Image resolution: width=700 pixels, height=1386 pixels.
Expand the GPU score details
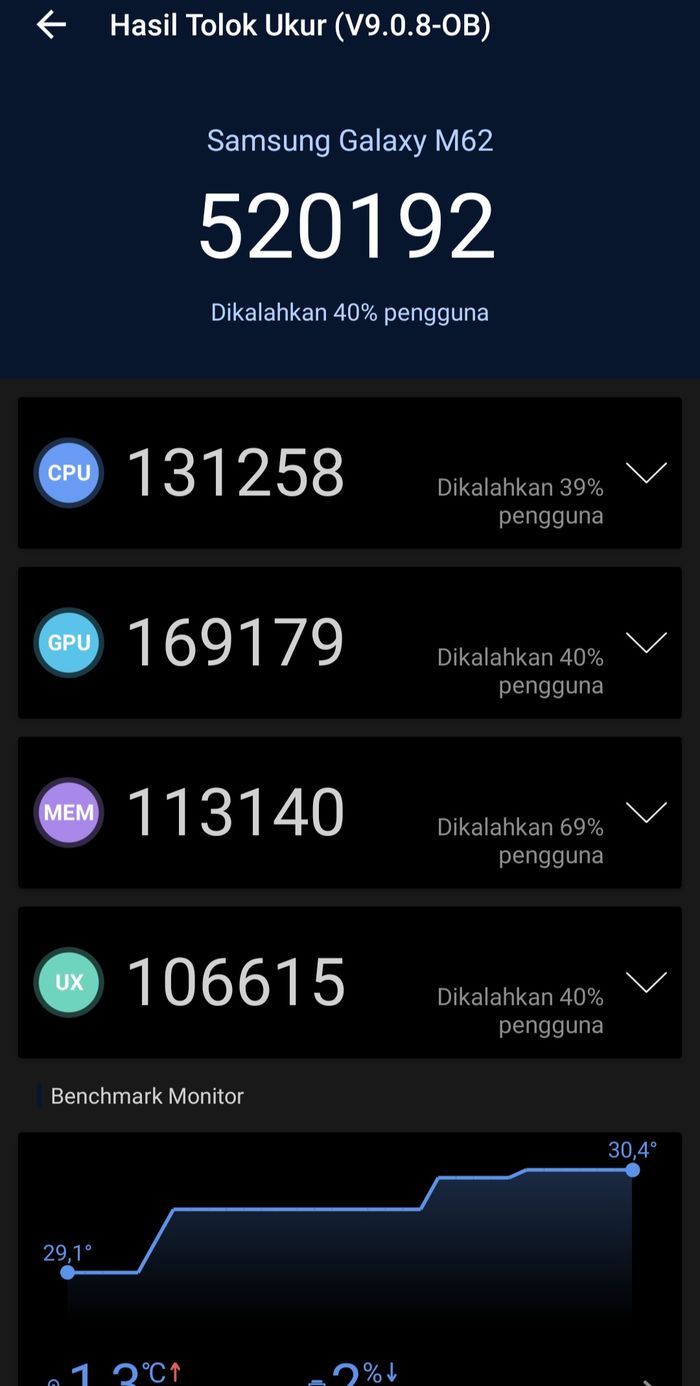646,643
